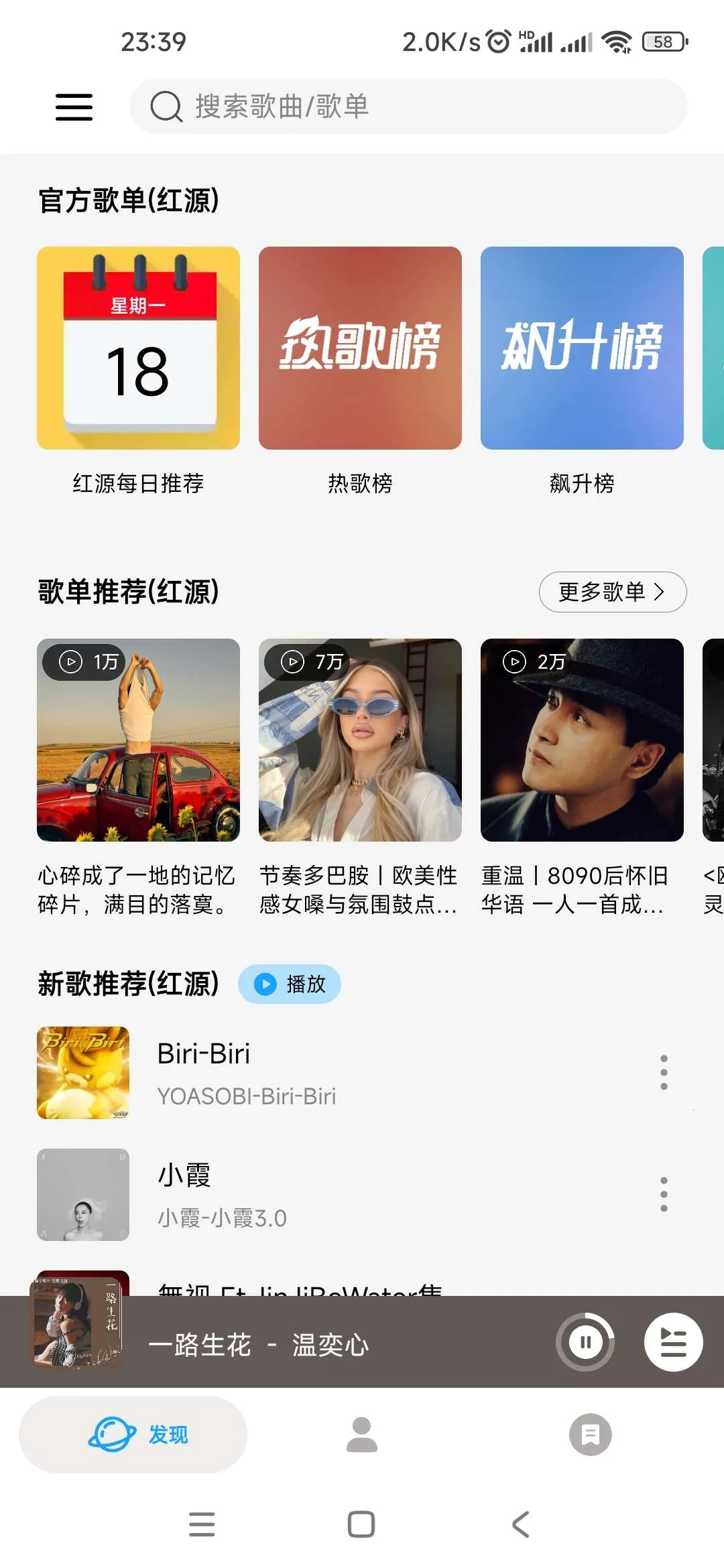Open more options for Biri-Biri
The height and width of the screenshot is (1568, 724).
[x=664, y=1072]
